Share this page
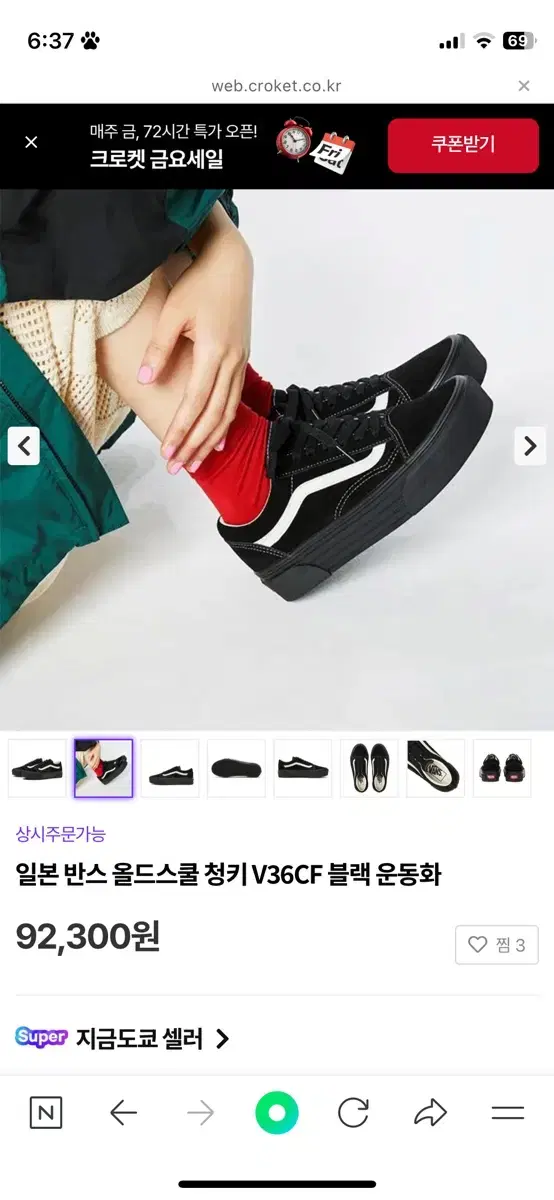The image size is (554, 1200). pyautogui.click(x=430, y=1113)
